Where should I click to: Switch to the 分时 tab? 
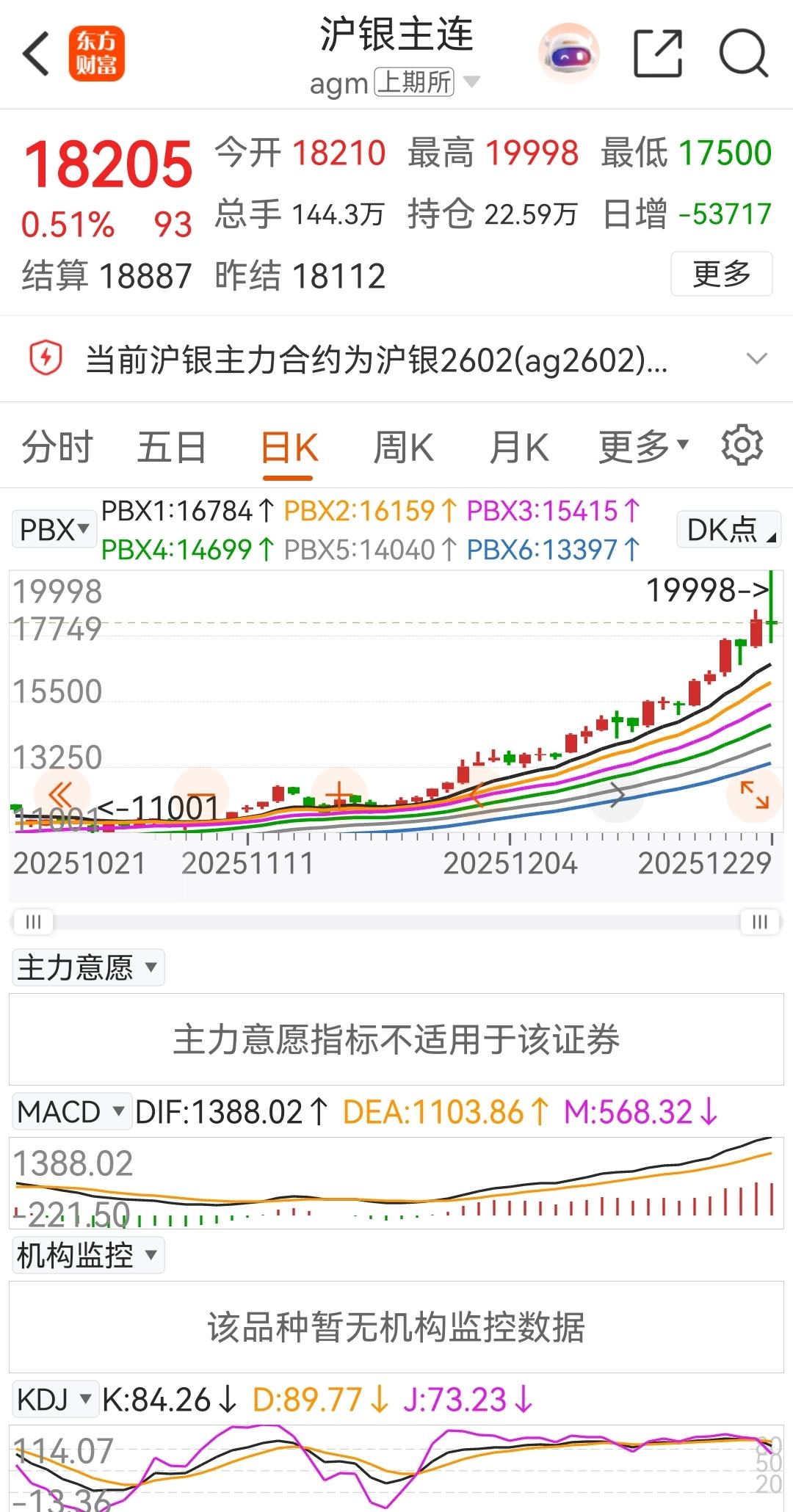(57, 446)
